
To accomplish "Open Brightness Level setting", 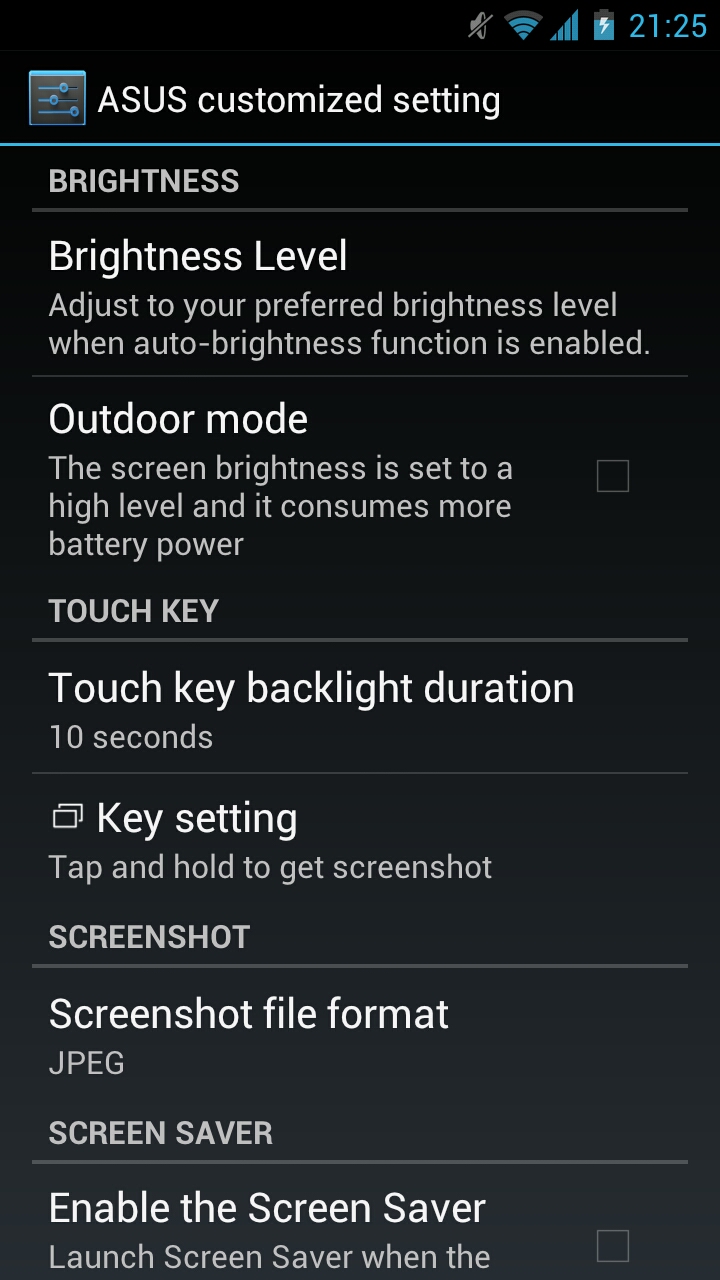I will pos(360,295).
